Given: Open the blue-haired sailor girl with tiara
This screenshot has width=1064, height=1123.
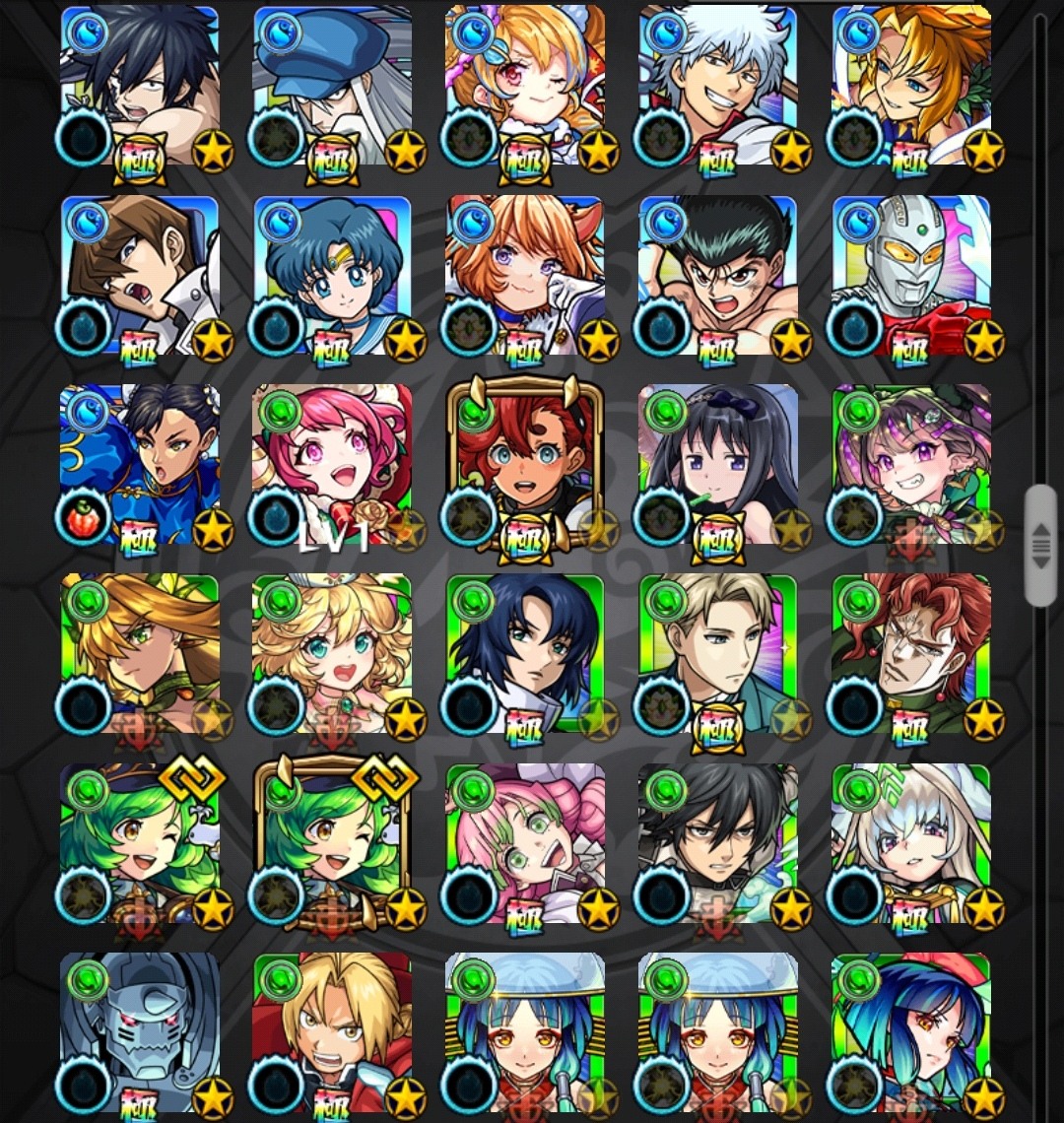Looking at the screenshot, I should coord(332,275).
